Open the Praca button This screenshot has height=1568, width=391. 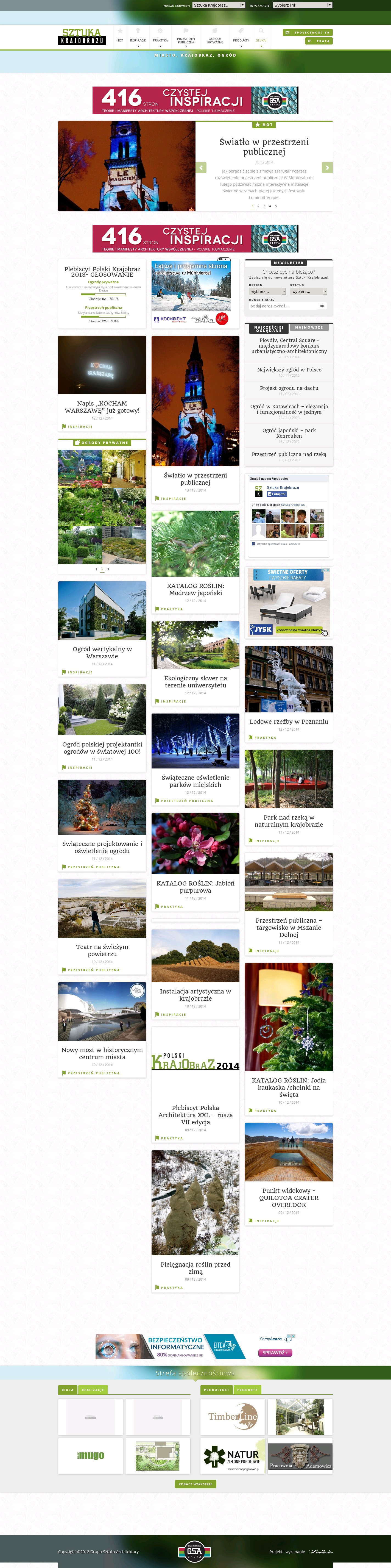point(319,41)
